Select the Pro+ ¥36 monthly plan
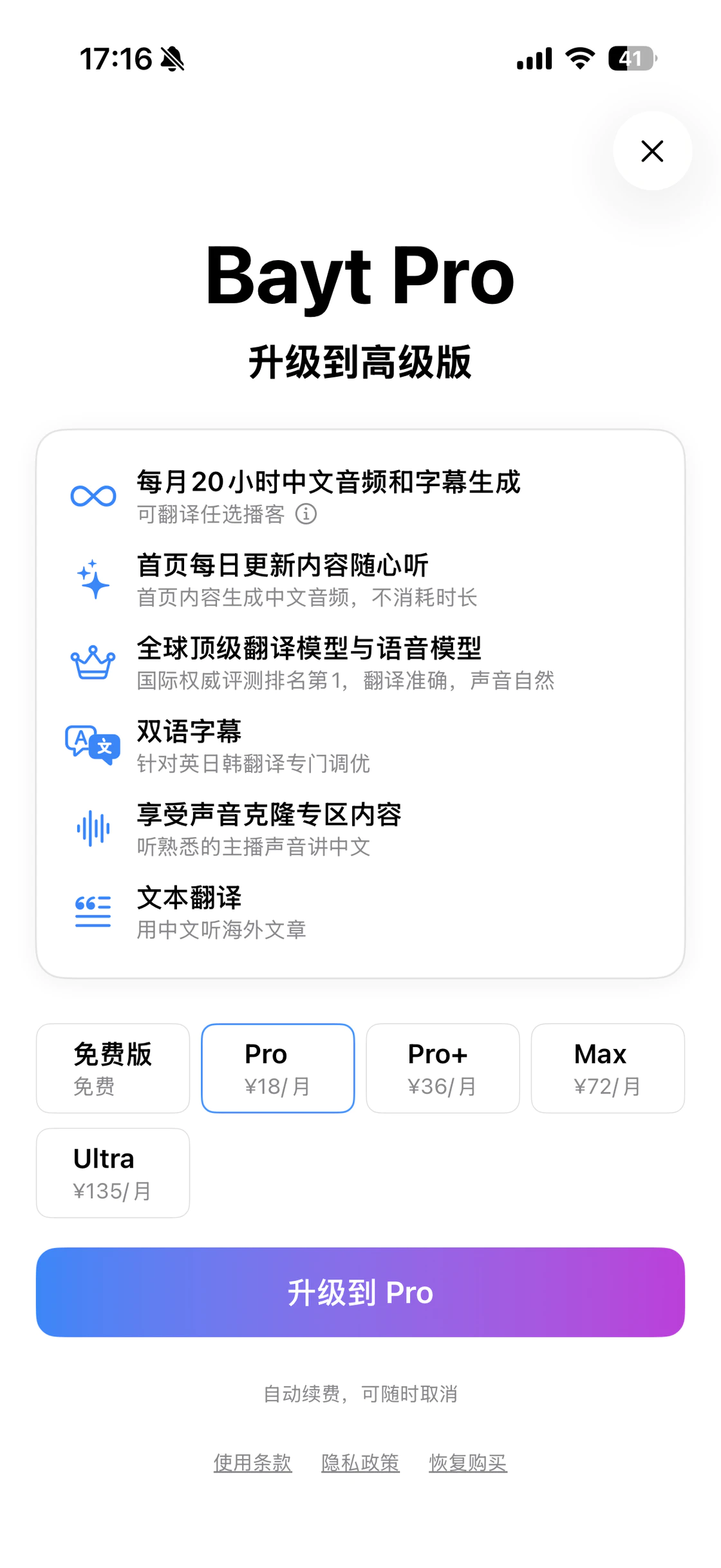 coord(443,1068)
